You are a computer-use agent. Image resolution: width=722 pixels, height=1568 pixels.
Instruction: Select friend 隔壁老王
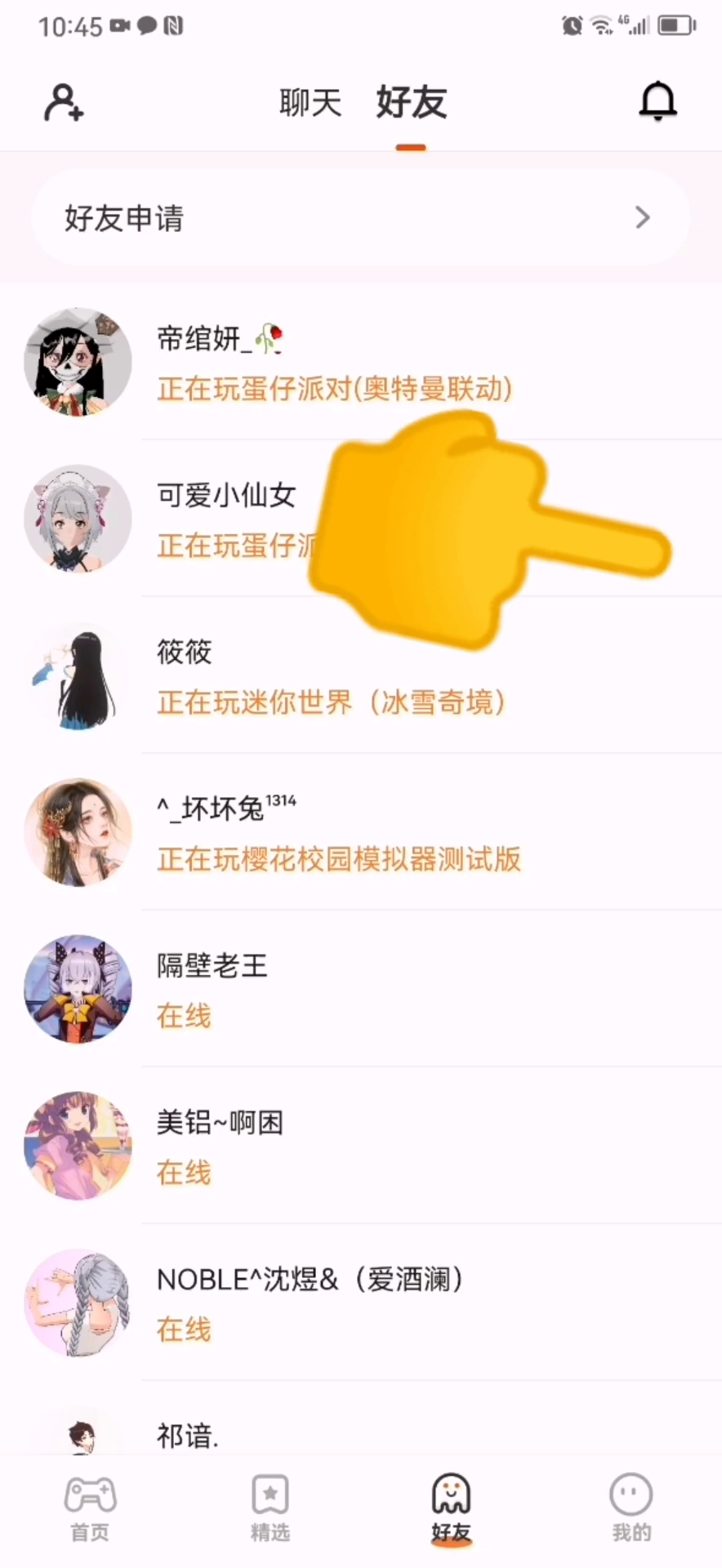(x=327, y=990)
